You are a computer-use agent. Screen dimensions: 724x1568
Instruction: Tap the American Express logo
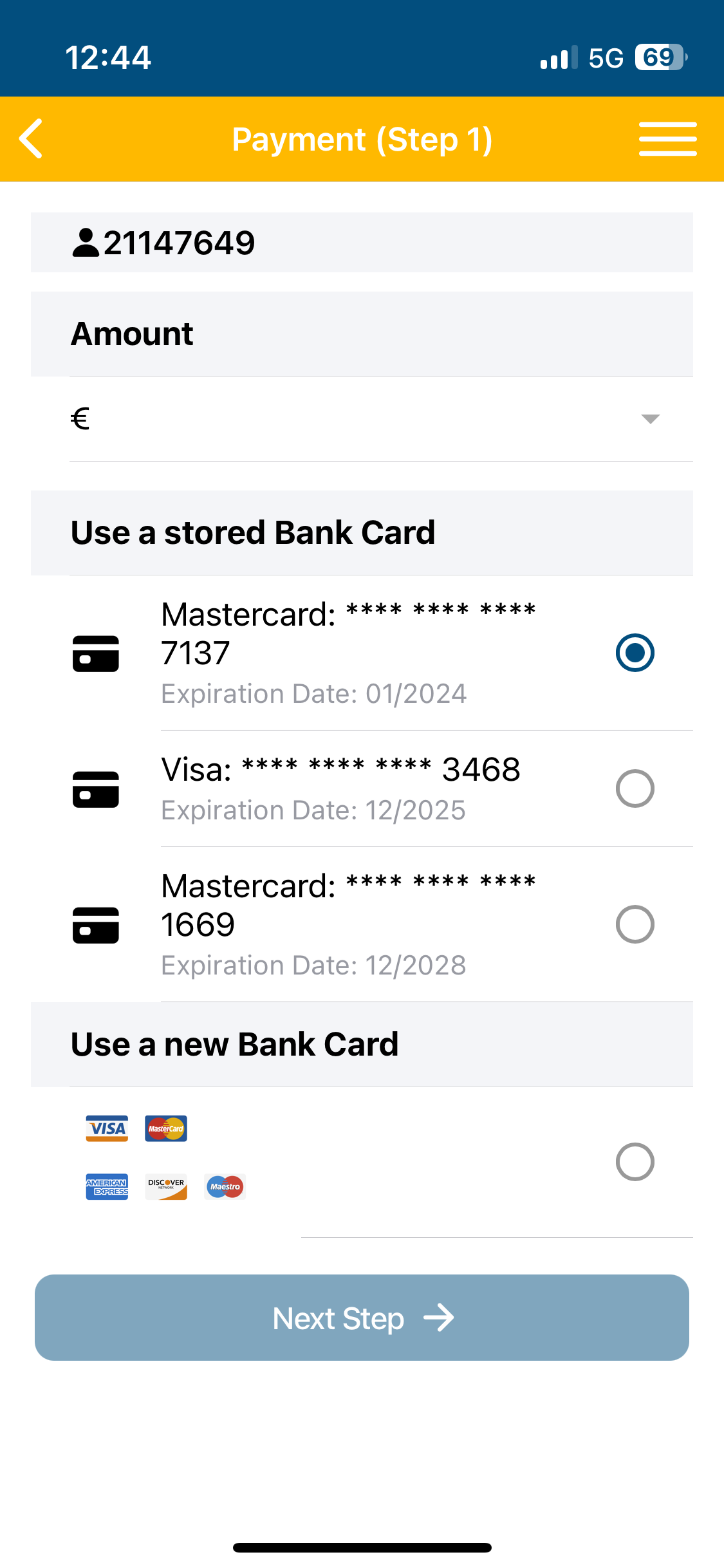point(106,1186)
